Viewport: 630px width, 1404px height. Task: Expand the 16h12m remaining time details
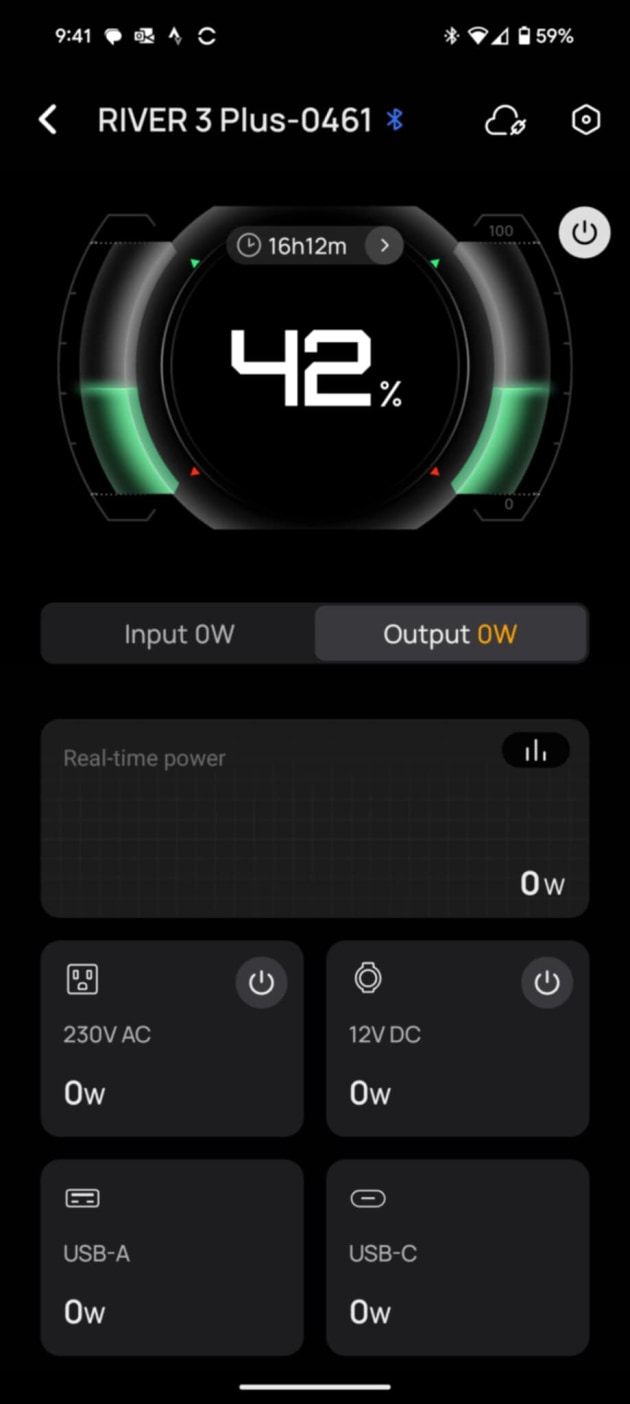pos(384,245)
